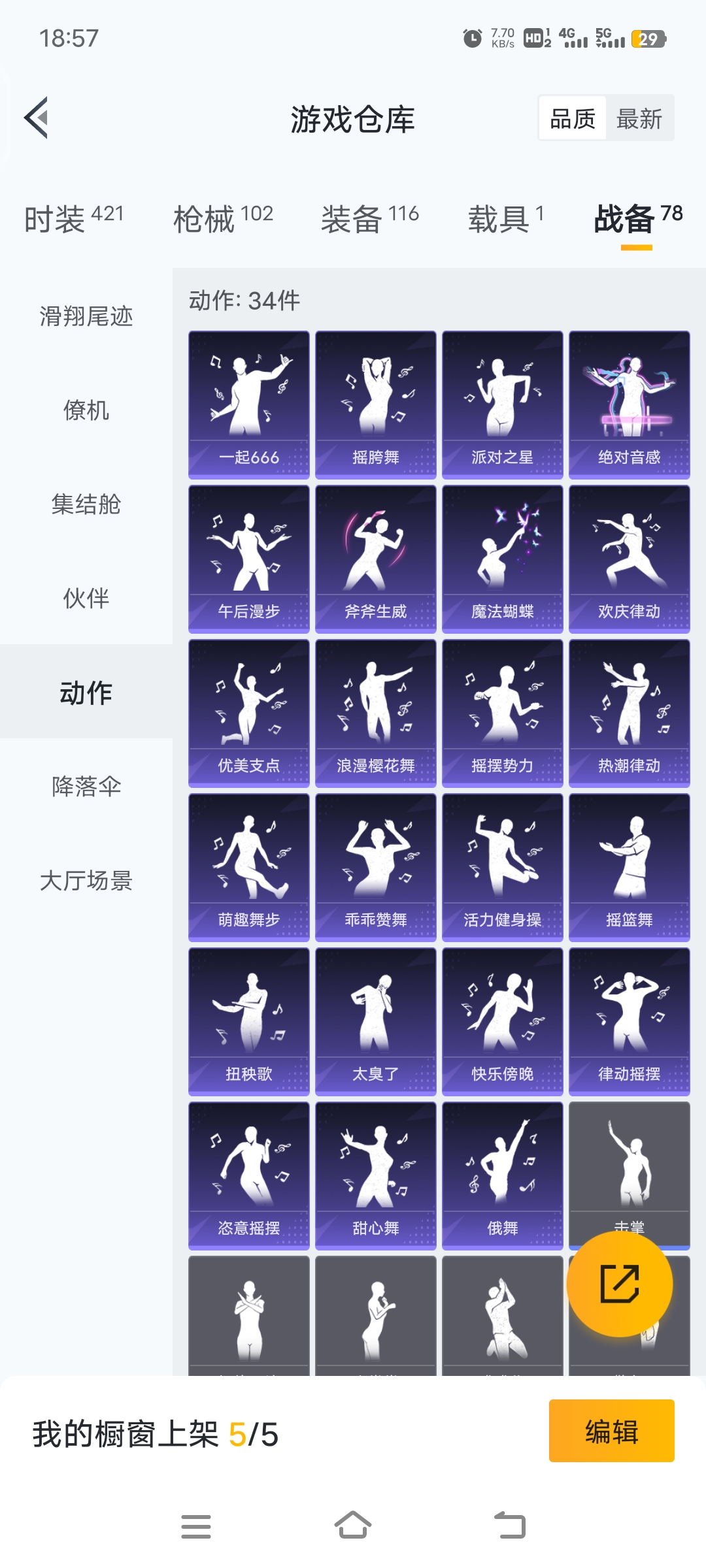
Task: Switch to the 时装 tab
Action: [73, 219]
